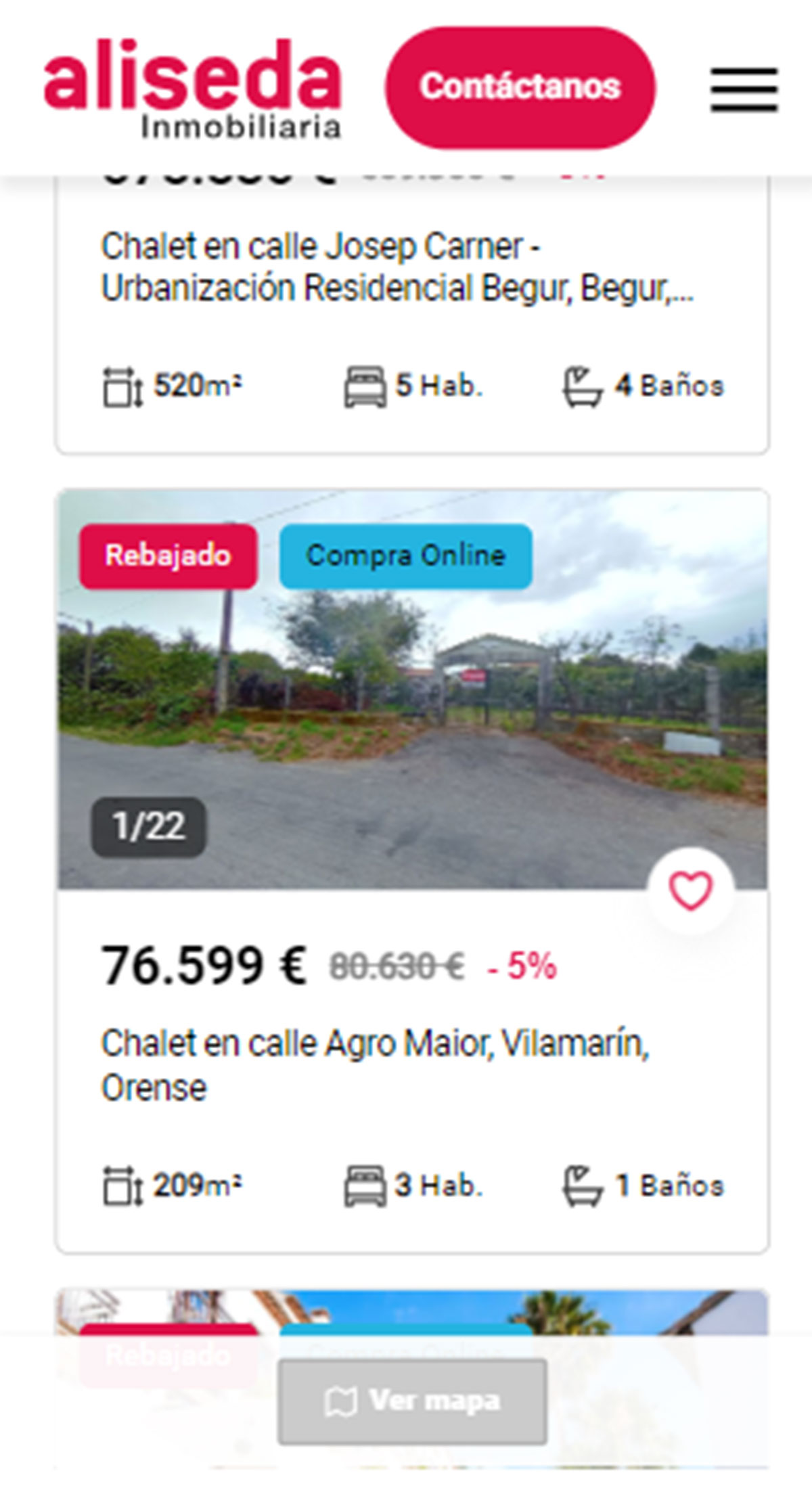812x1490 pixels.
Task: Click the Aliseda Inmobiliaria logo
Action: (194, 88)
